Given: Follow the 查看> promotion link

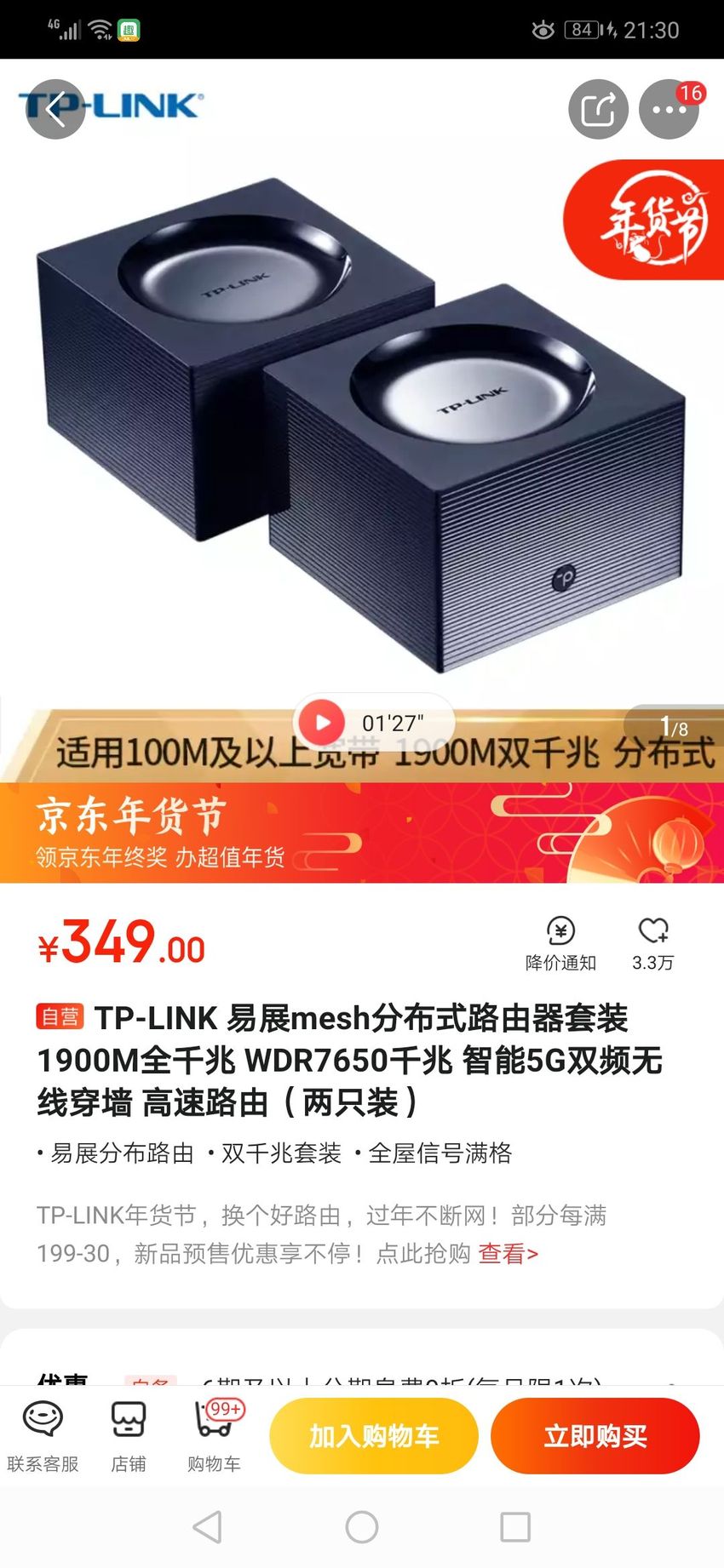Looking at the screenshot, I should (x=508, y=1253).
